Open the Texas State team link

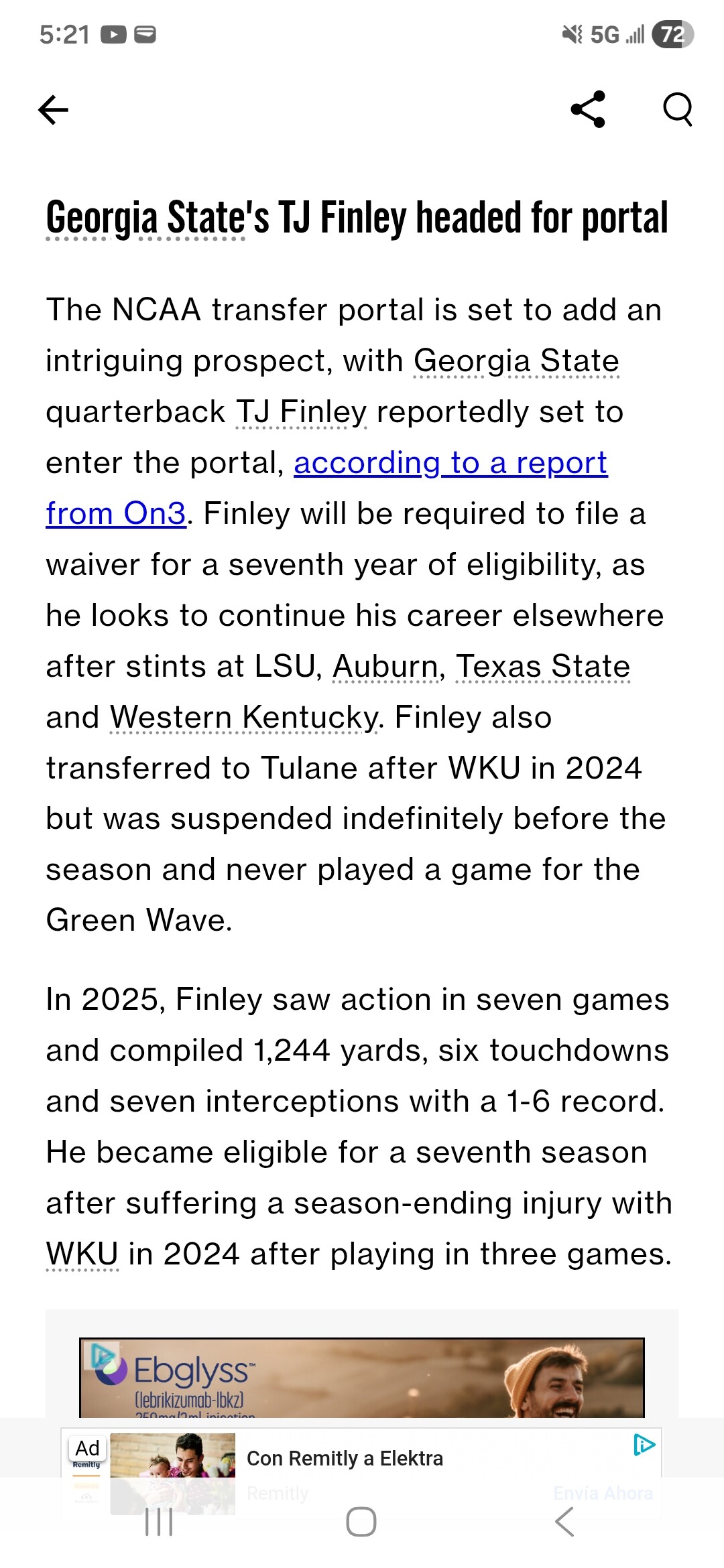(x=543, y=667)
